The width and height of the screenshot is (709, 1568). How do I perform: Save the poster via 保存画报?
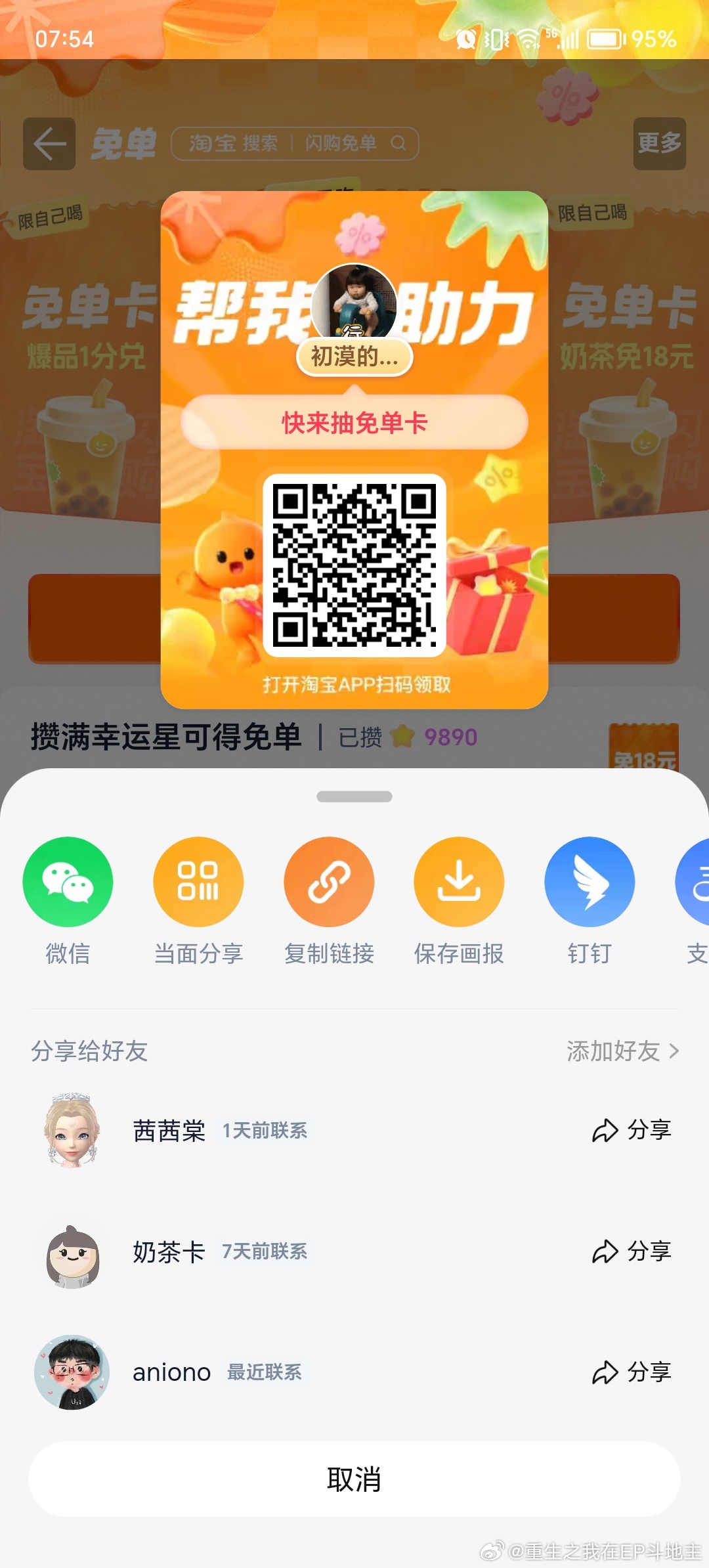pos(459,882)
